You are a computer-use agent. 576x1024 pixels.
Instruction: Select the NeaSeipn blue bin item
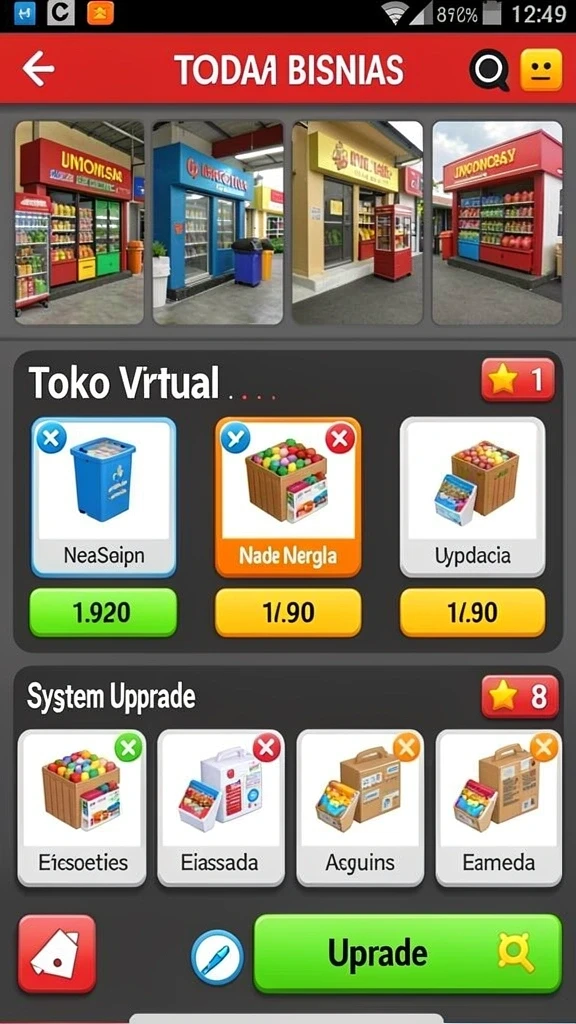(x=103, y=497)
